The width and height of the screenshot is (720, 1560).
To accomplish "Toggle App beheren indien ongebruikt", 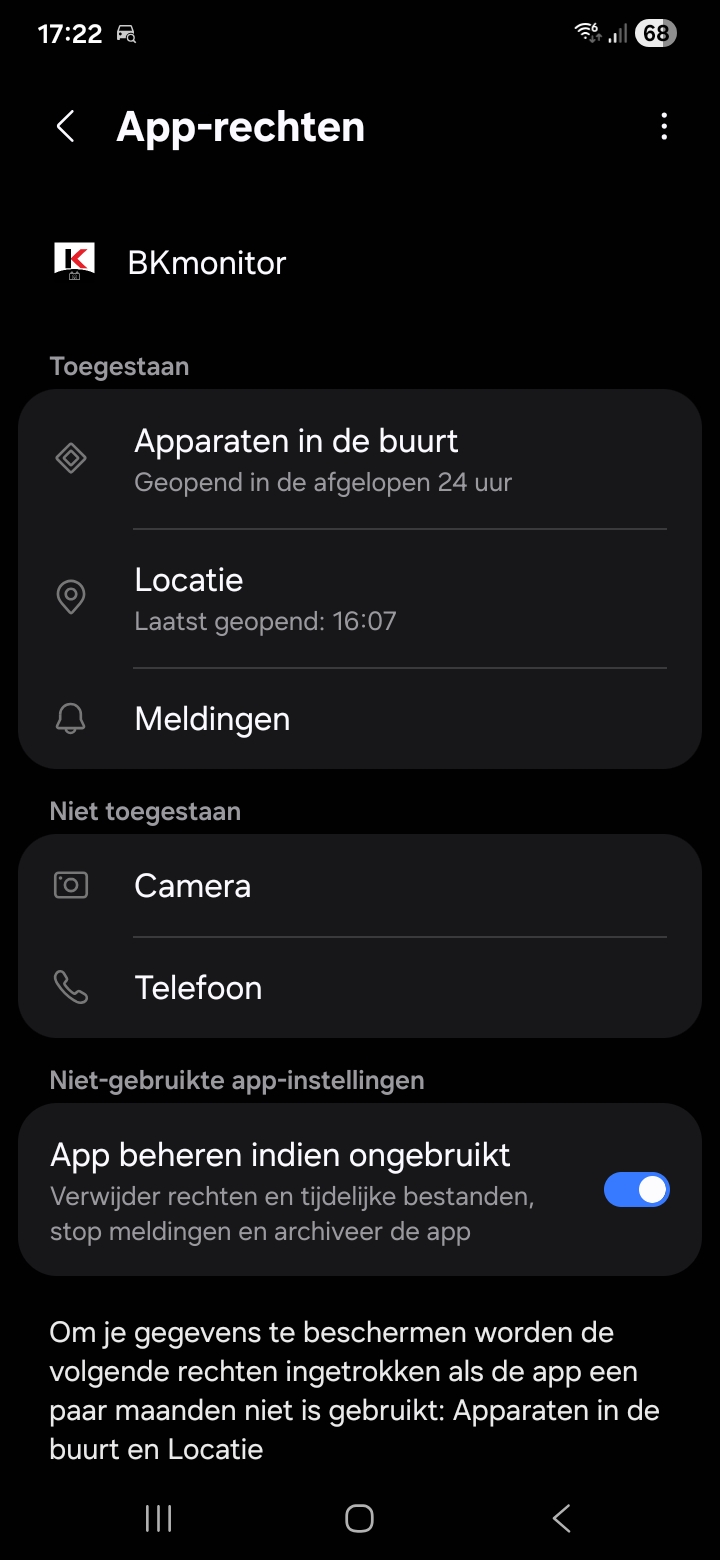I will point(636,1190).
